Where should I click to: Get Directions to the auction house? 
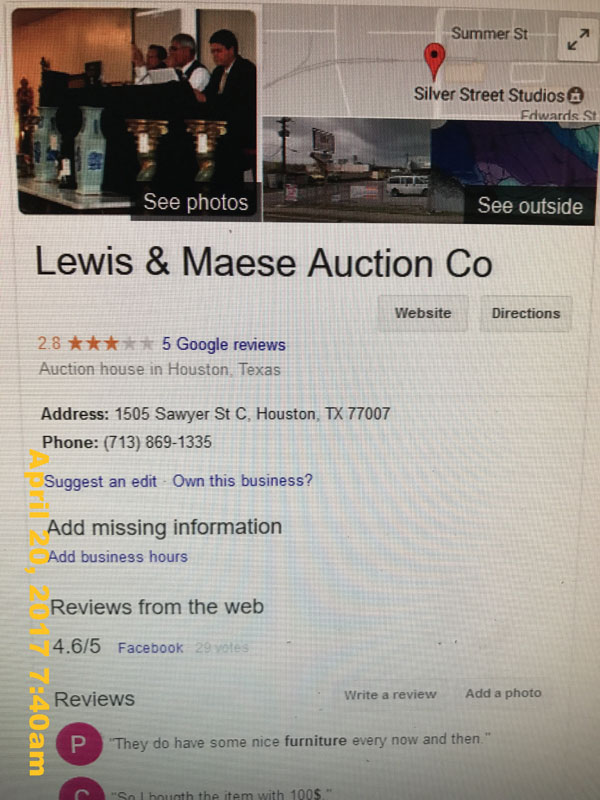point(525,313)
